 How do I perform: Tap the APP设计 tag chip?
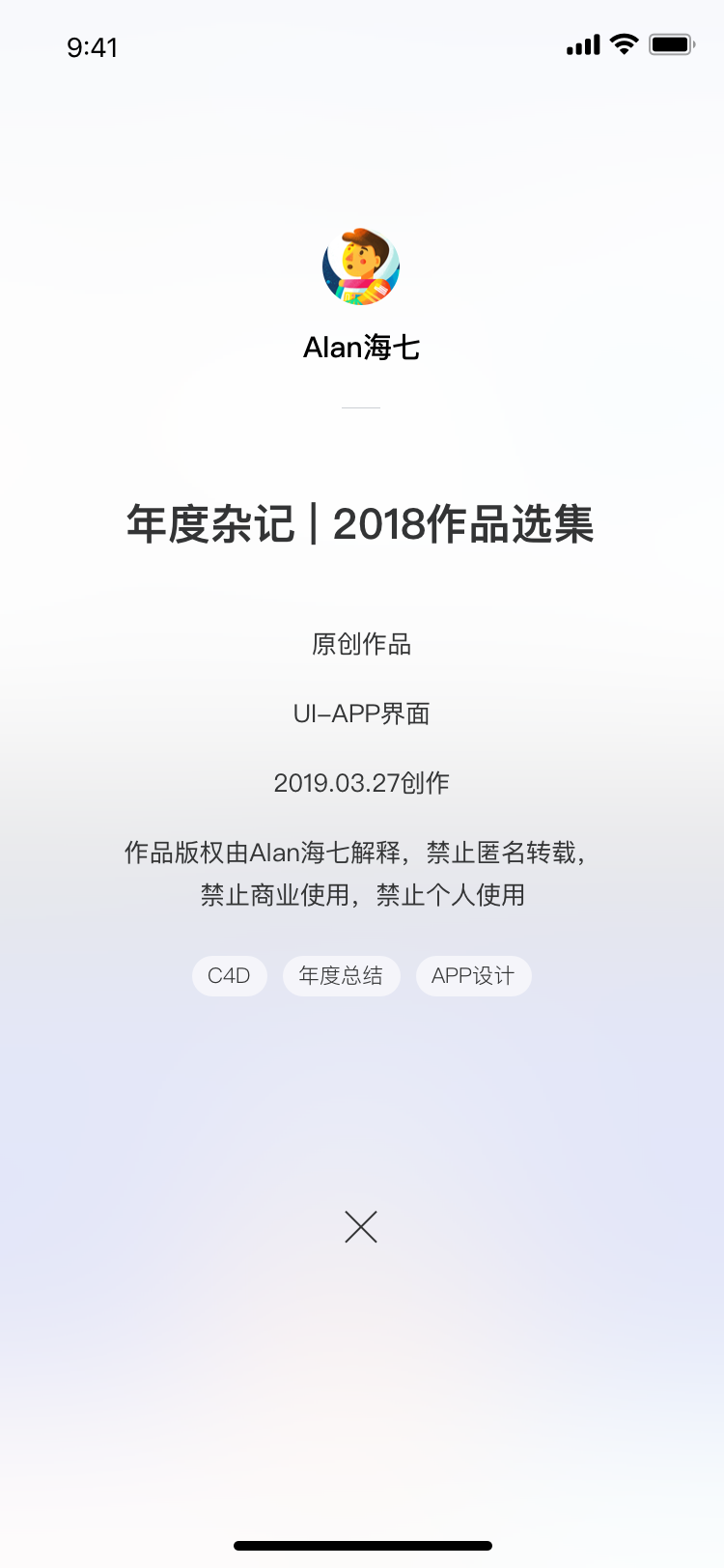(x=473, y=976)
